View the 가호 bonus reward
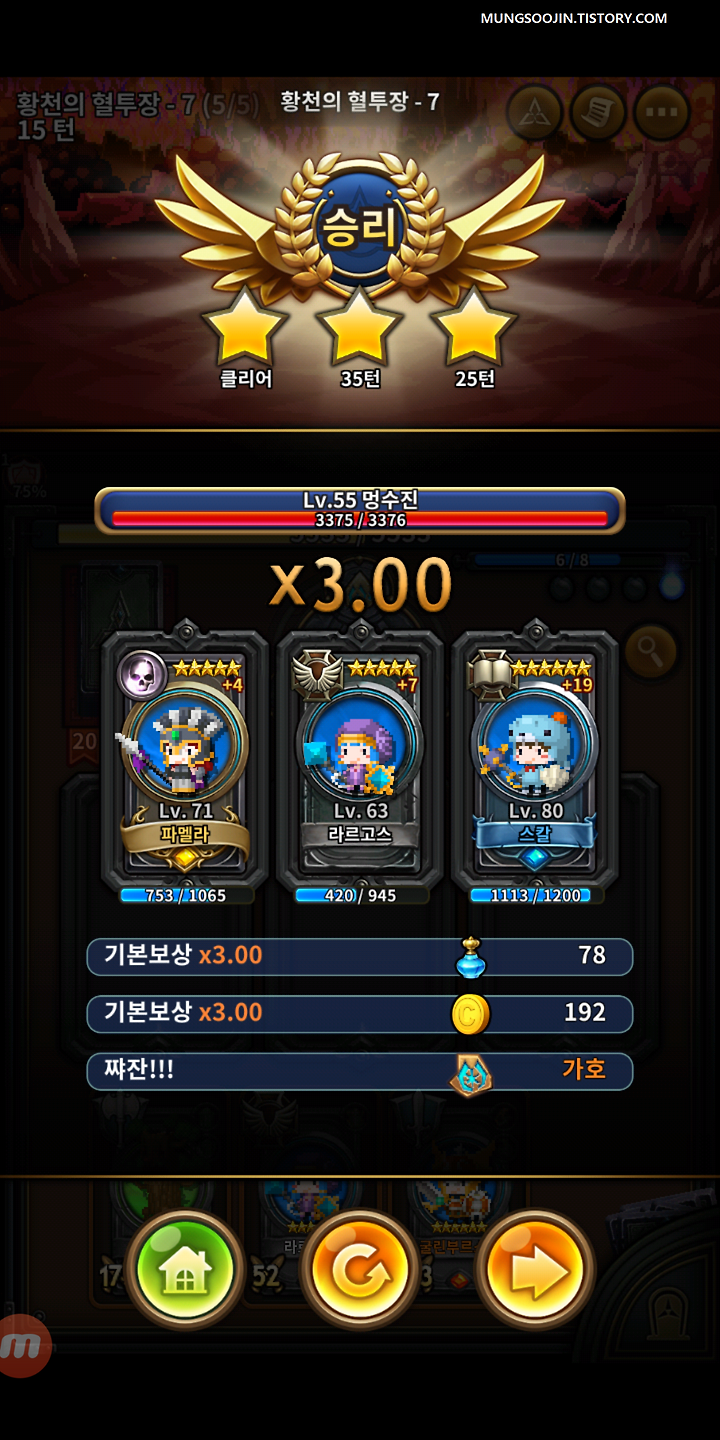Image resolution: width=720 pixels, height=1440 pixels. 360,1070
